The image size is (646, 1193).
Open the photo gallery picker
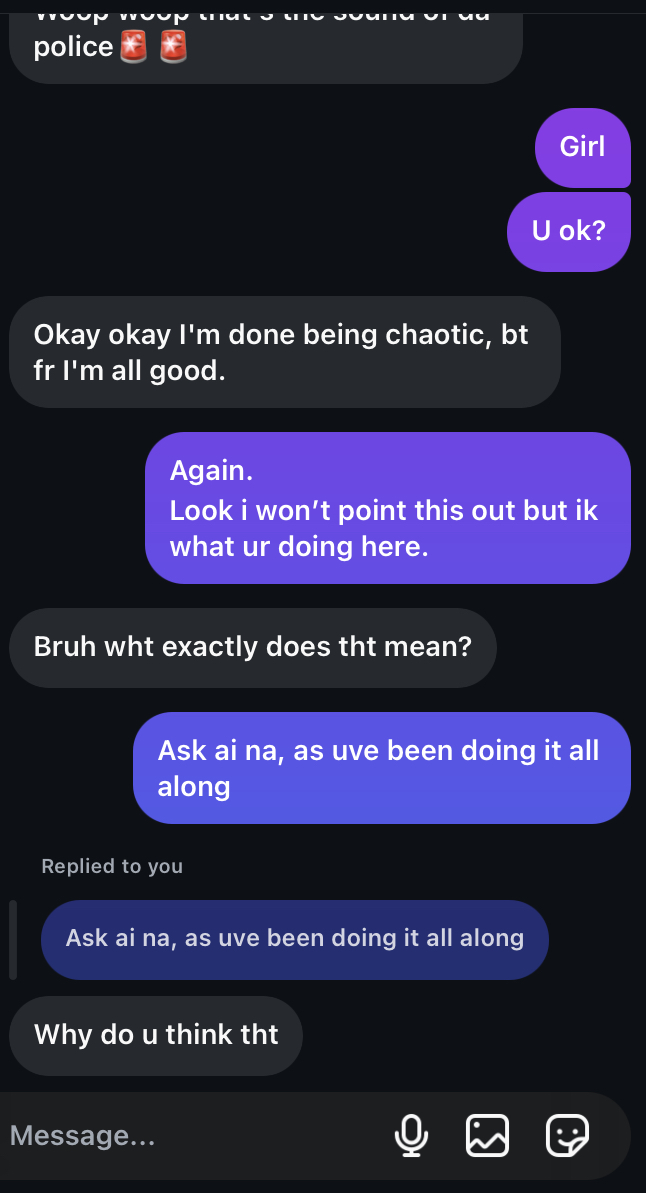488,1135
